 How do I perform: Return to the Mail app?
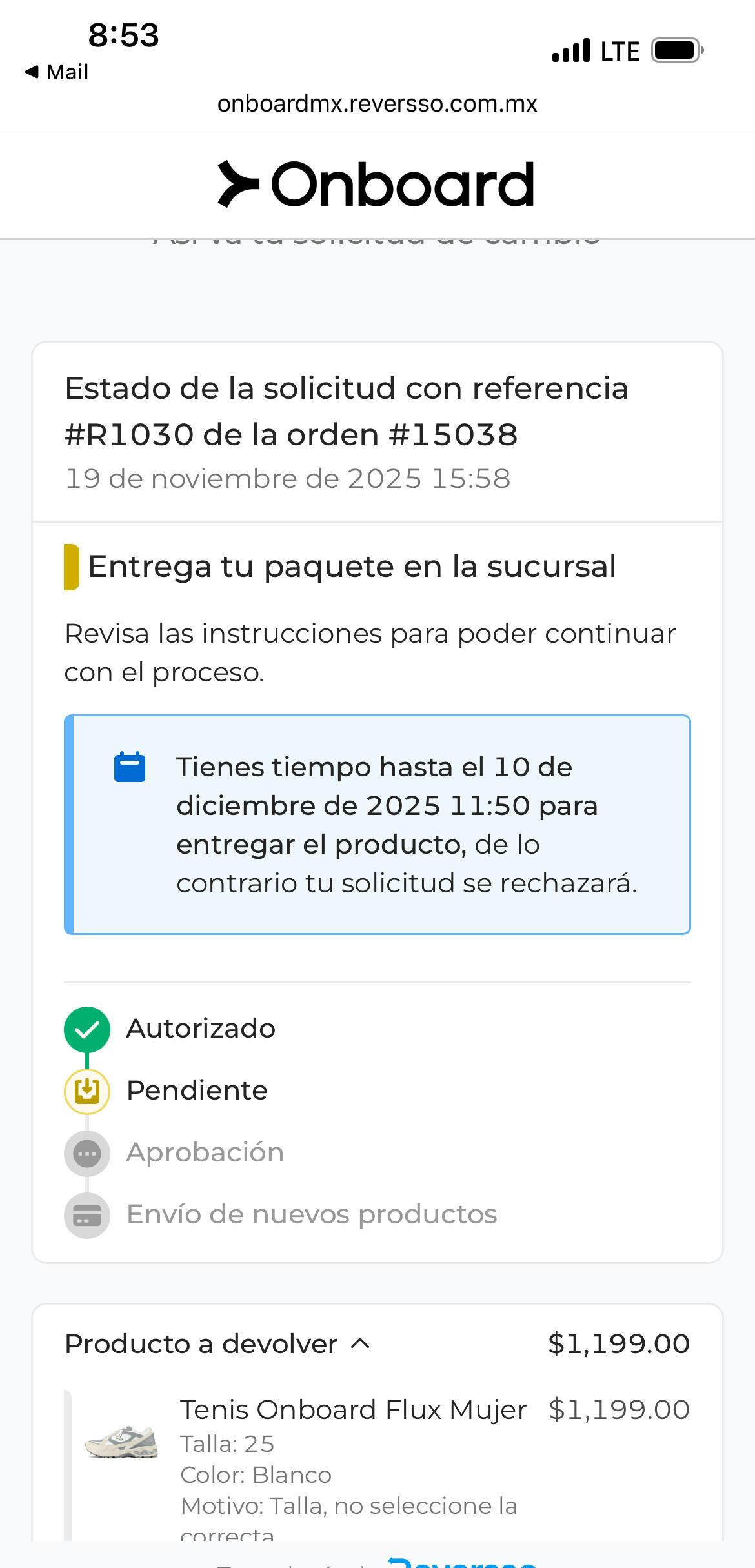pos(57,72)
